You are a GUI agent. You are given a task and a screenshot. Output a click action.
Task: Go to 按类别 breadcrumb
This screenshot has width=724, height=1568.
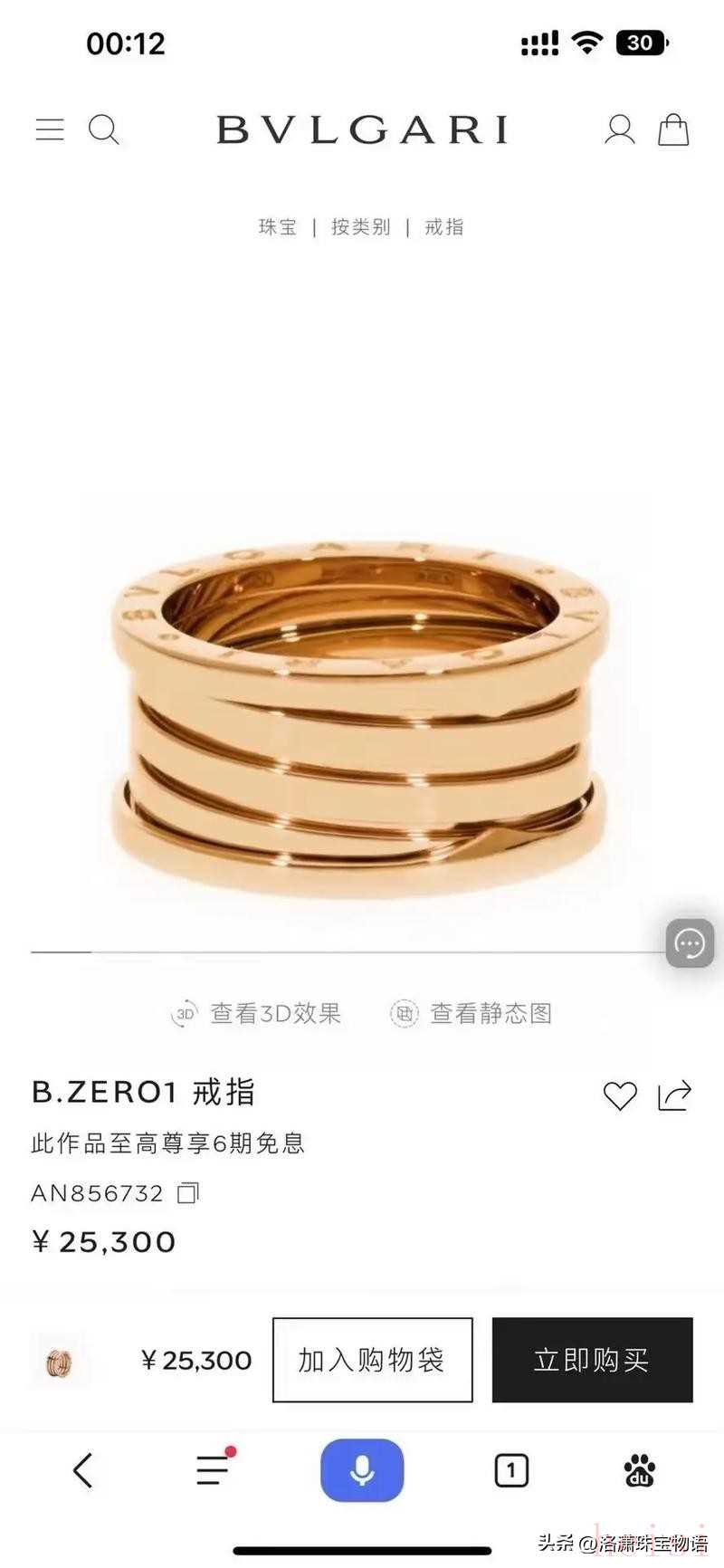360,227
